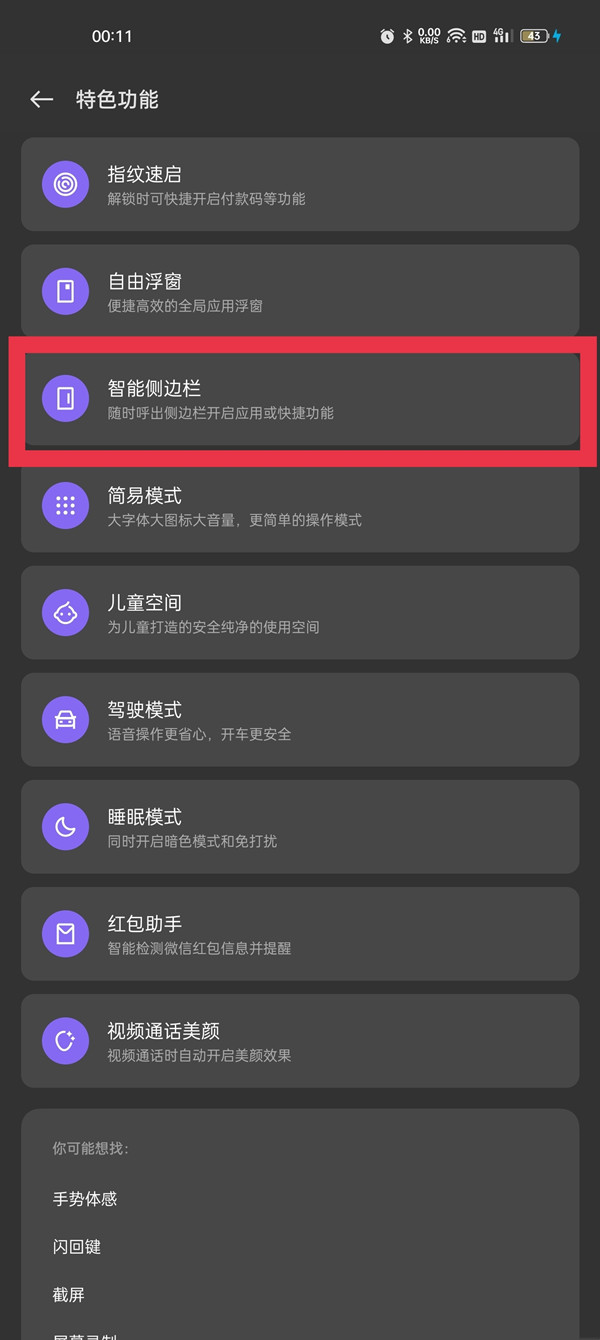This screenshot has width=600, height=1340.
Task: Open 驾驶模式 settings
Action: (x=300, y=720)
